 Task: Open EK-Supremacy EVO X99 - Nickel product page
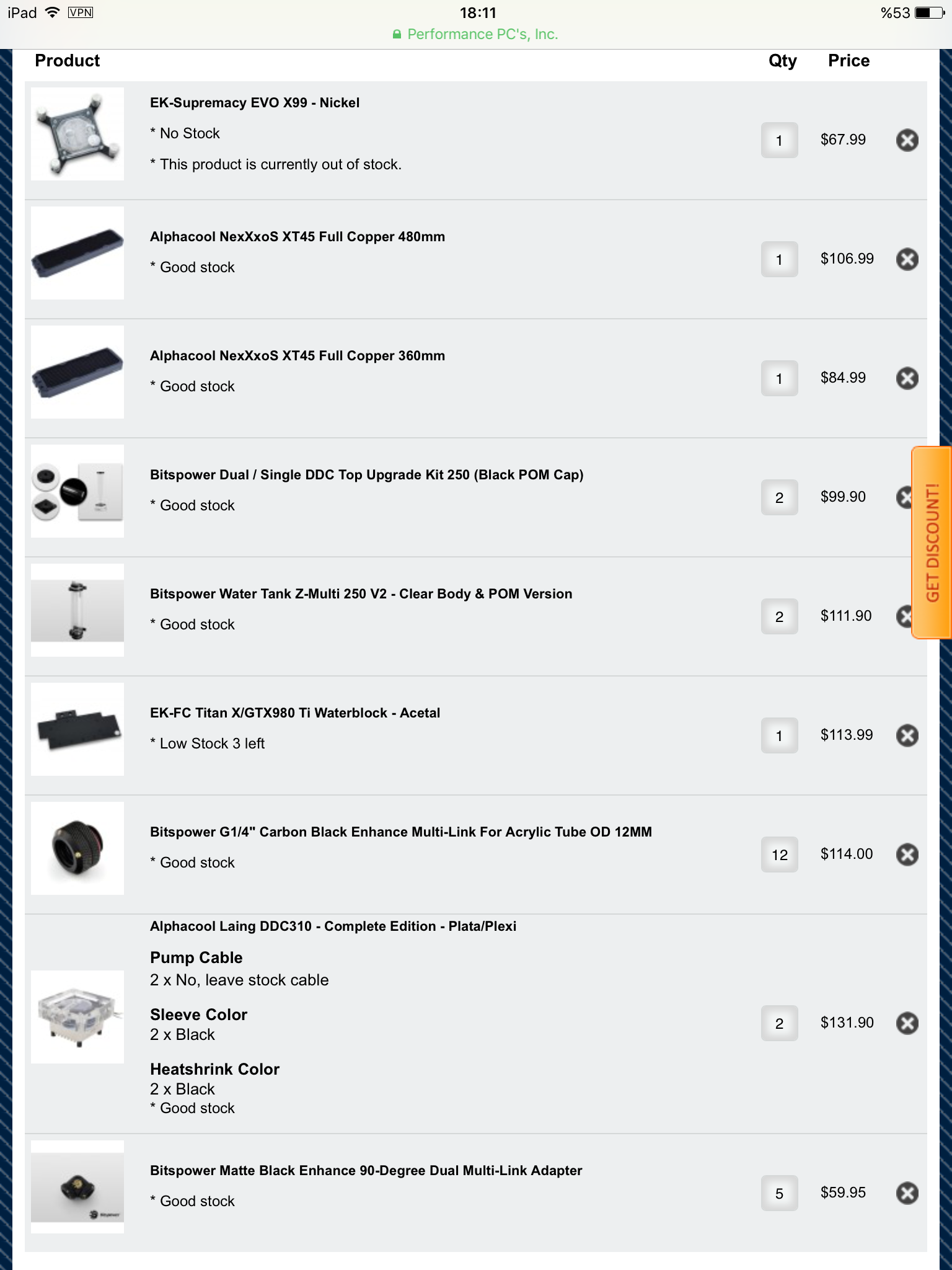tap(254, 103)
